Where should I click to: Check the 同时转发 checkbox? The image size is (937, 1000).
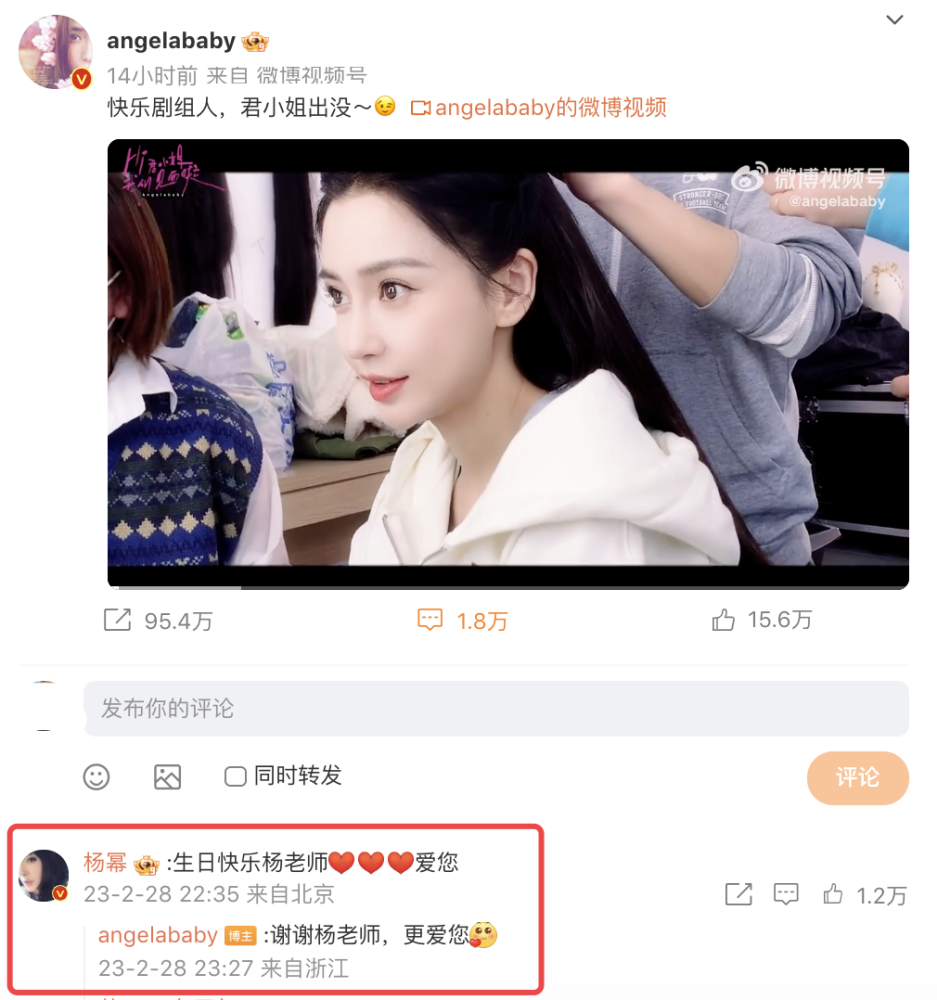pyautogui.click(x=235, y=776)
